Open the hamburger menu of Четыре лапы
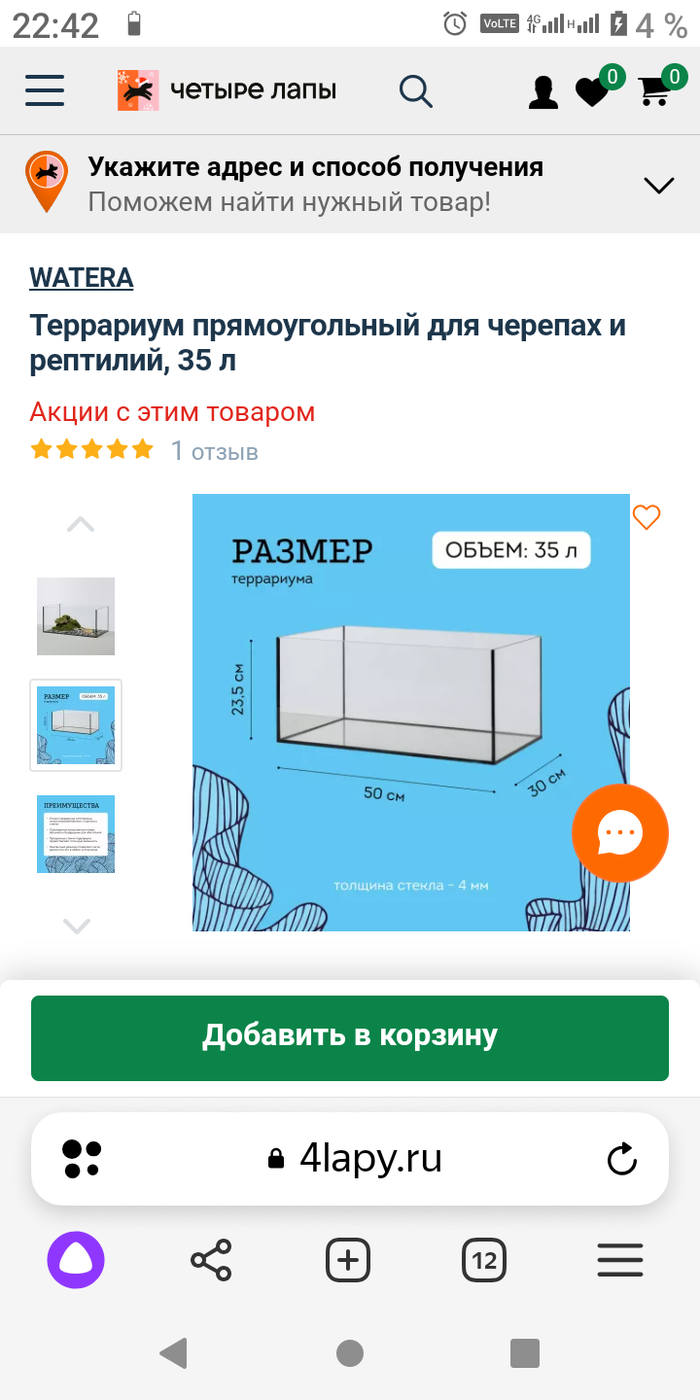 45,91
